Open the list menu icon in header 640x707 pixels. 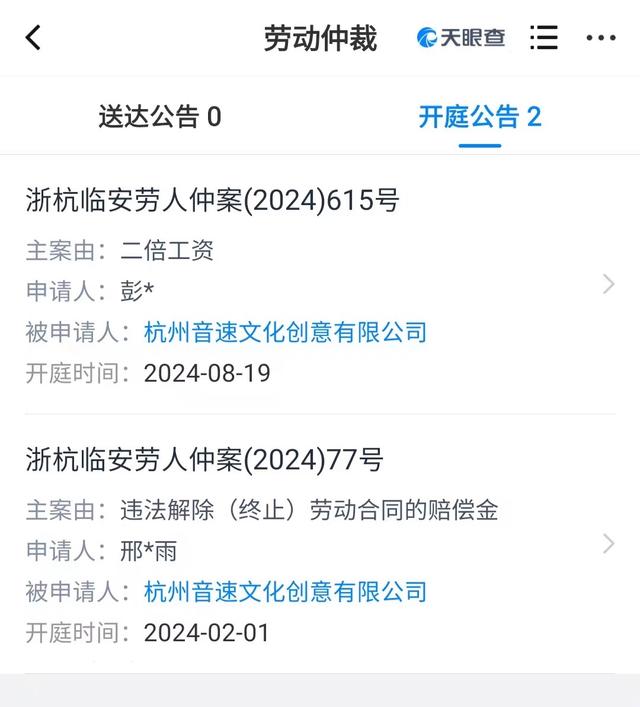[x=544, y=38]
